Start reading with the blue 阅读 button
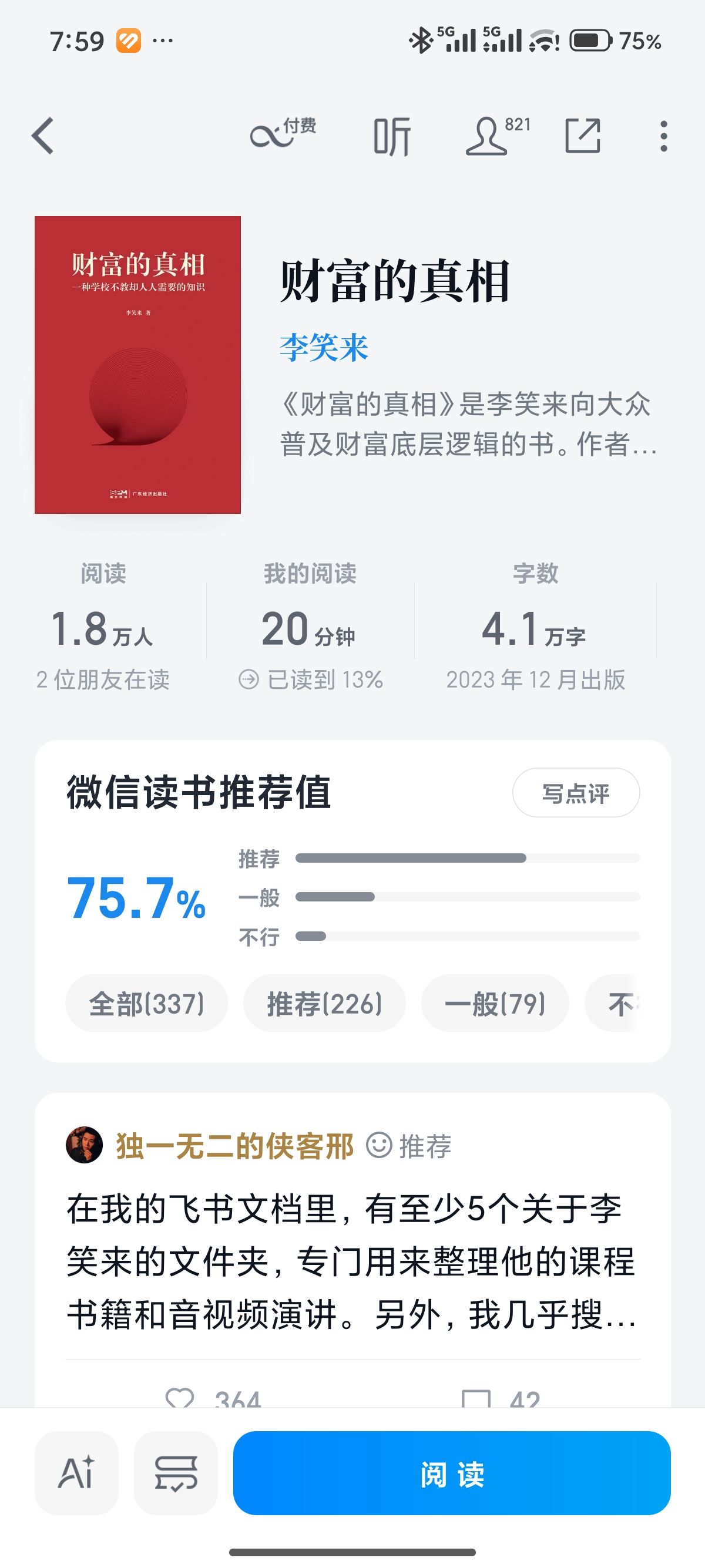 451,1472
